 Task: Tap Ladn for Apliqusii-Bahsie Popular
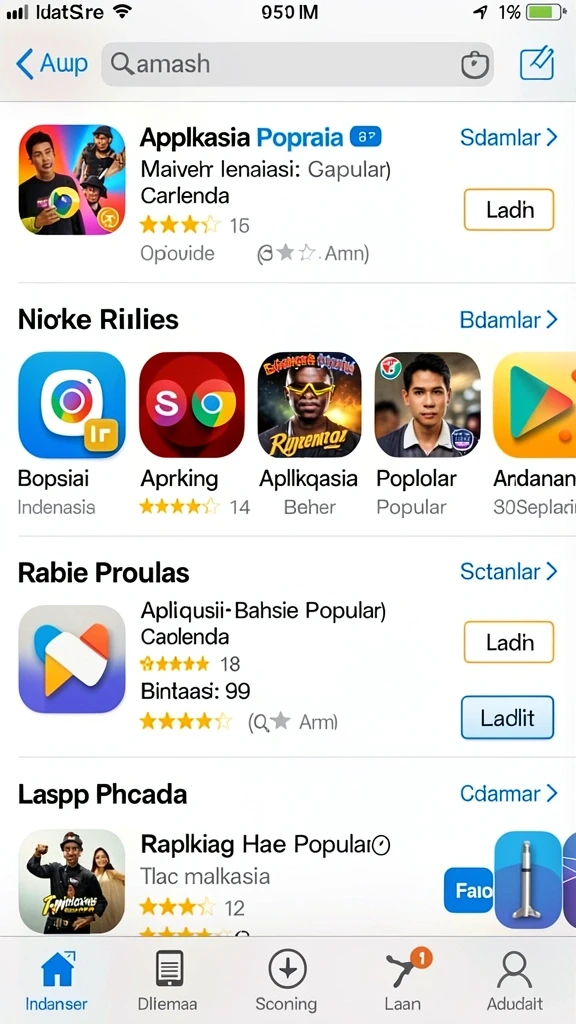tap(509, 642)
